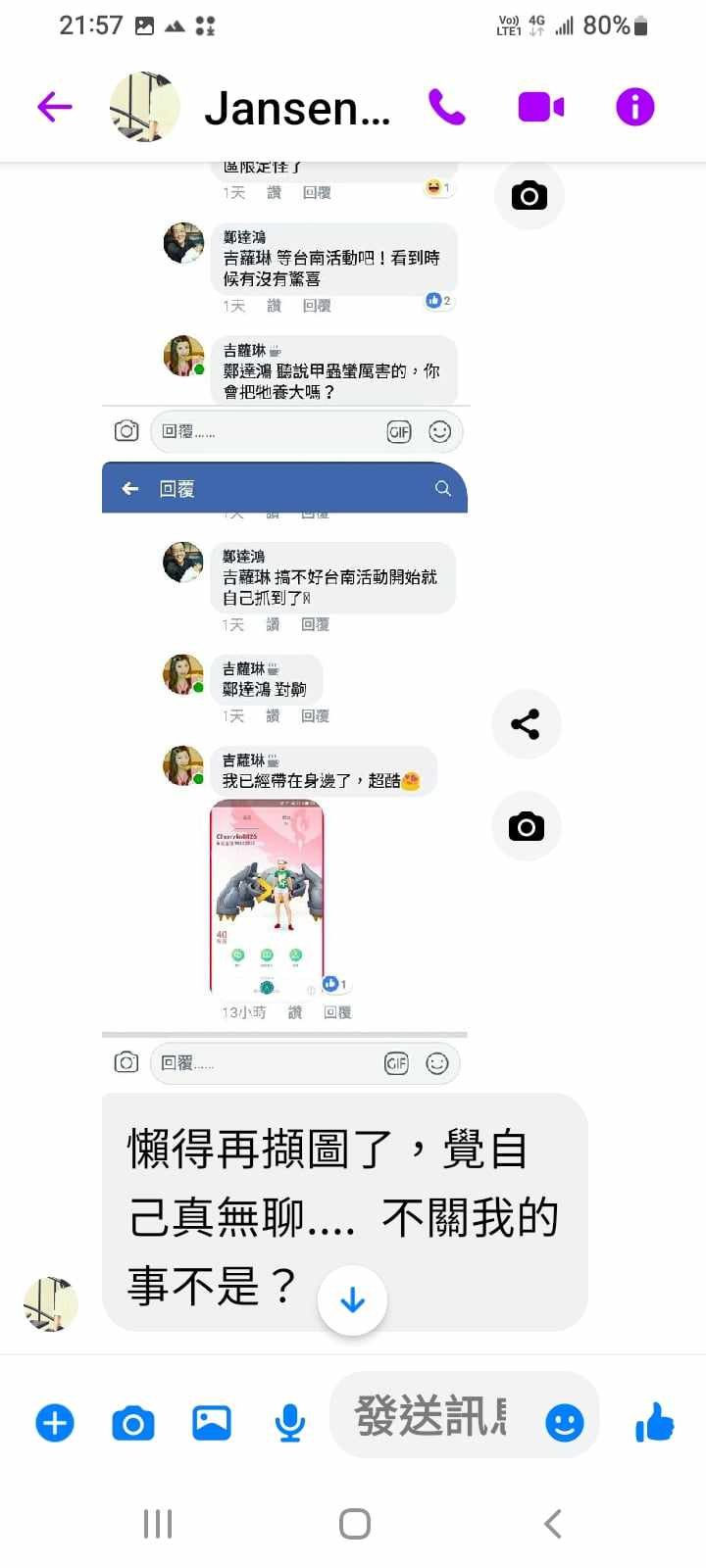Focus the 發送訊息 message field
This screenshot has width=706, height=1568.
431,1417
